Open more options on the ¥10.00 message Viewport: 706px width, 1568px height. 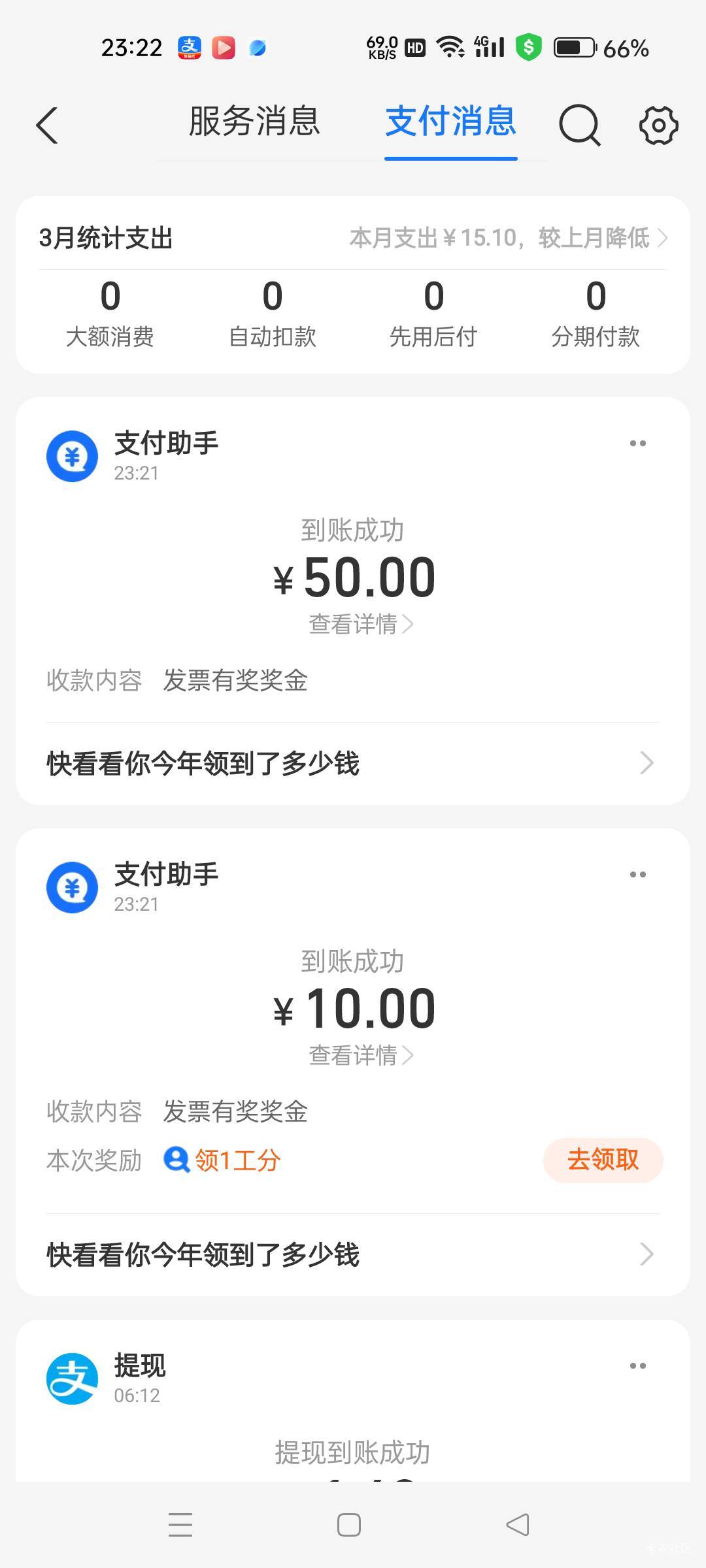pyautogui.click(x=637, y=875)
